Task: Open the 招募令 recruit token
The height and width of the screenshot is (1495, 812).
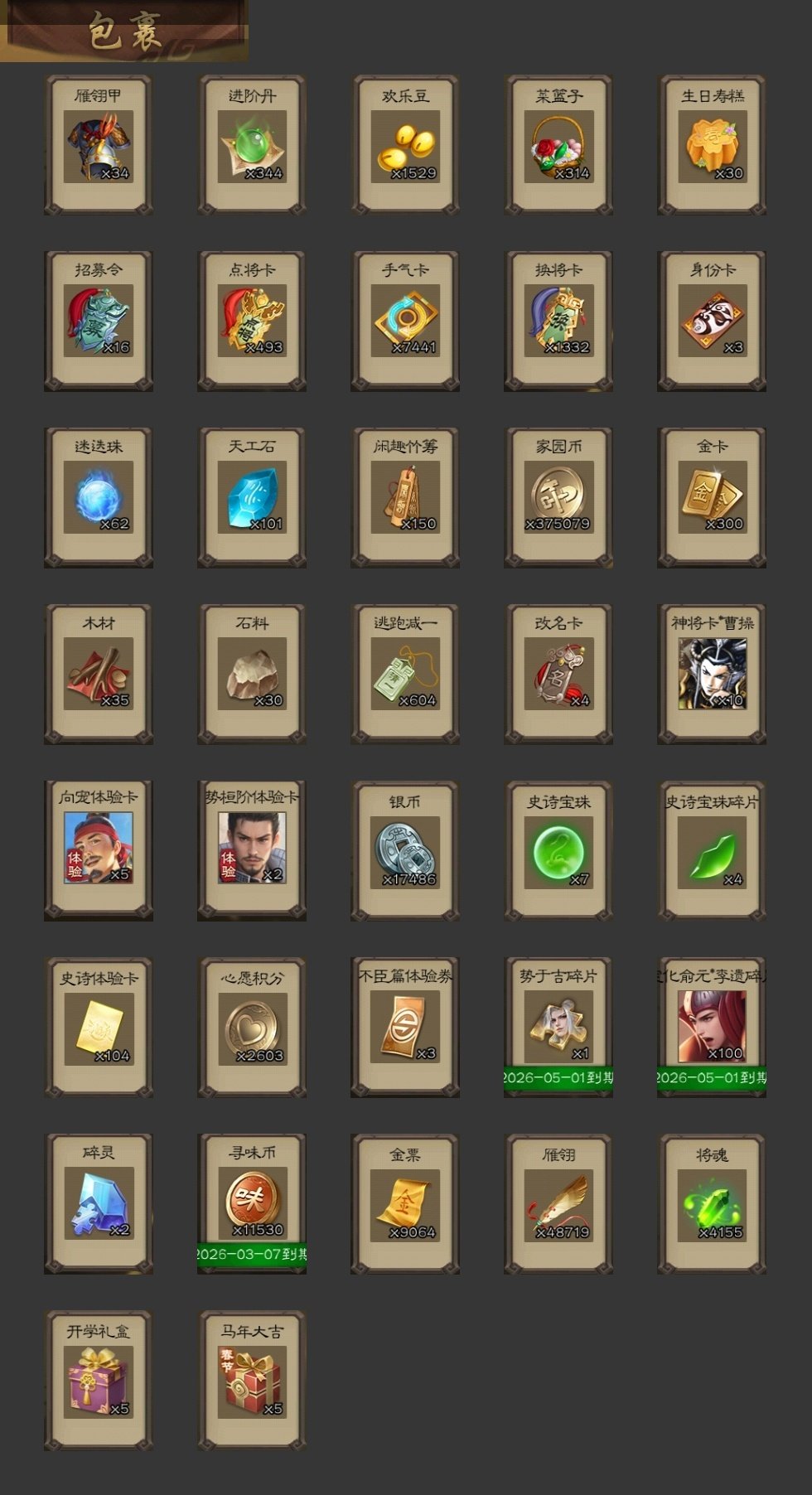Action: pyautogui.click(x=98, y=321)
